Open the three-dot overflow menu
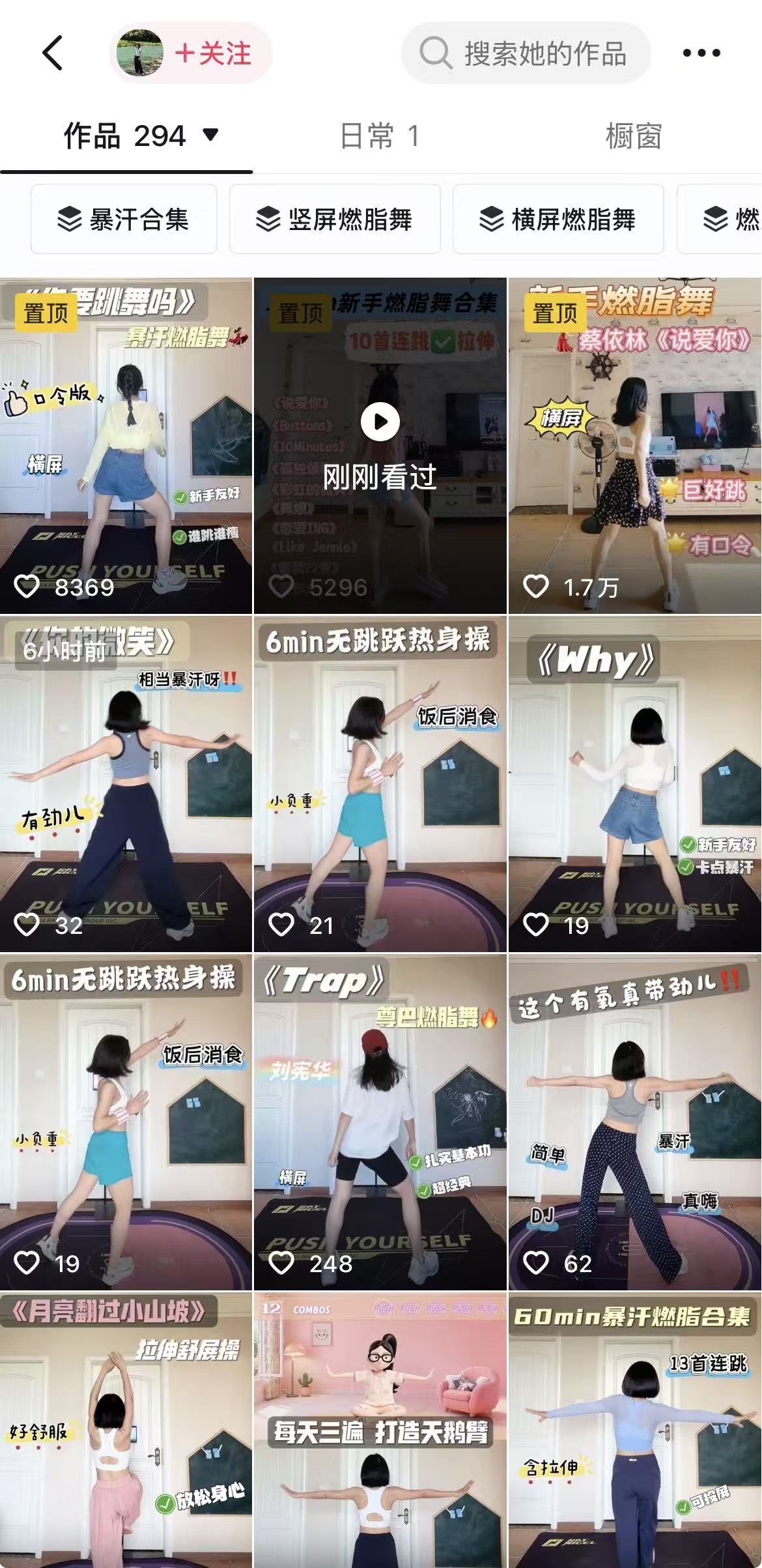 click(x=701, y=53)
